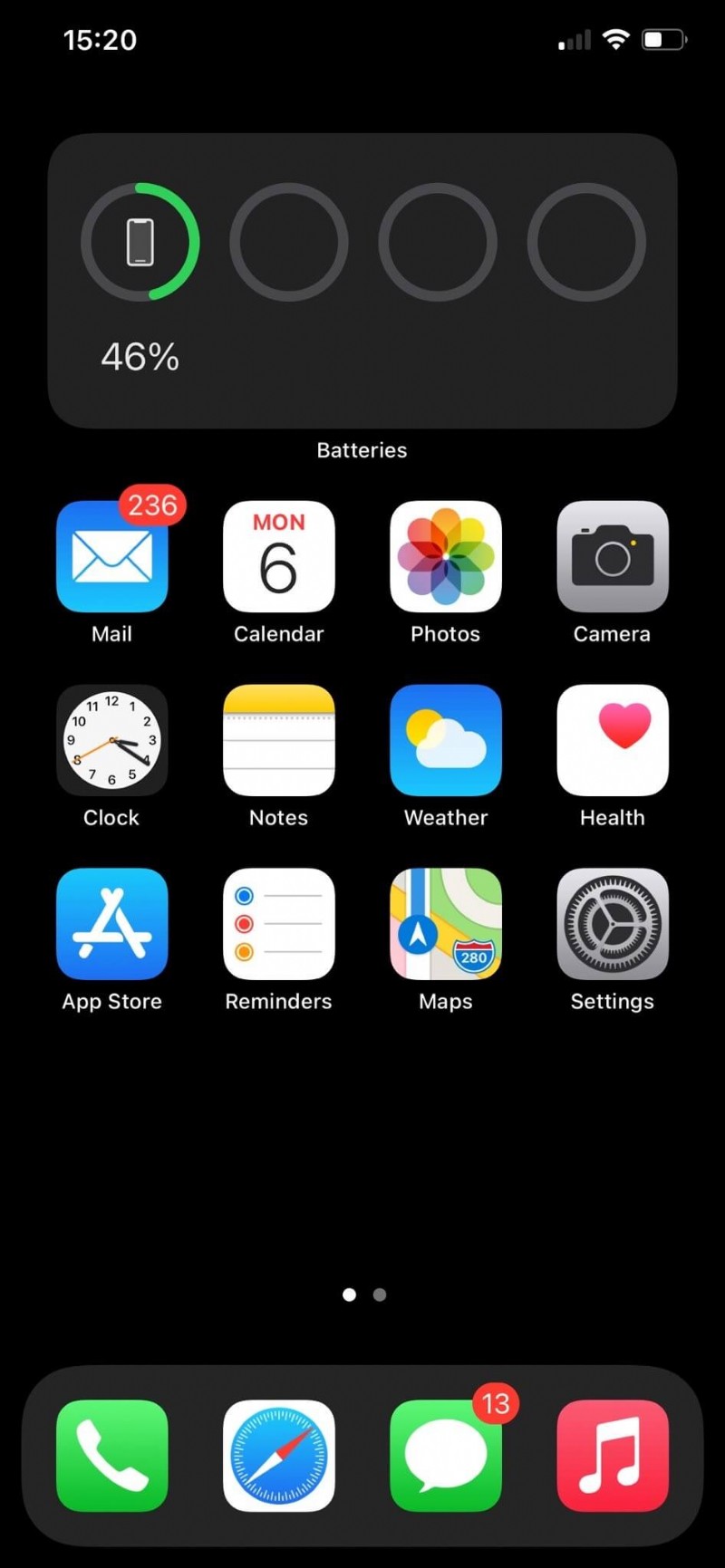Select the second home screen page dot
The image size is (725, 1568).
coord(378,1294)
